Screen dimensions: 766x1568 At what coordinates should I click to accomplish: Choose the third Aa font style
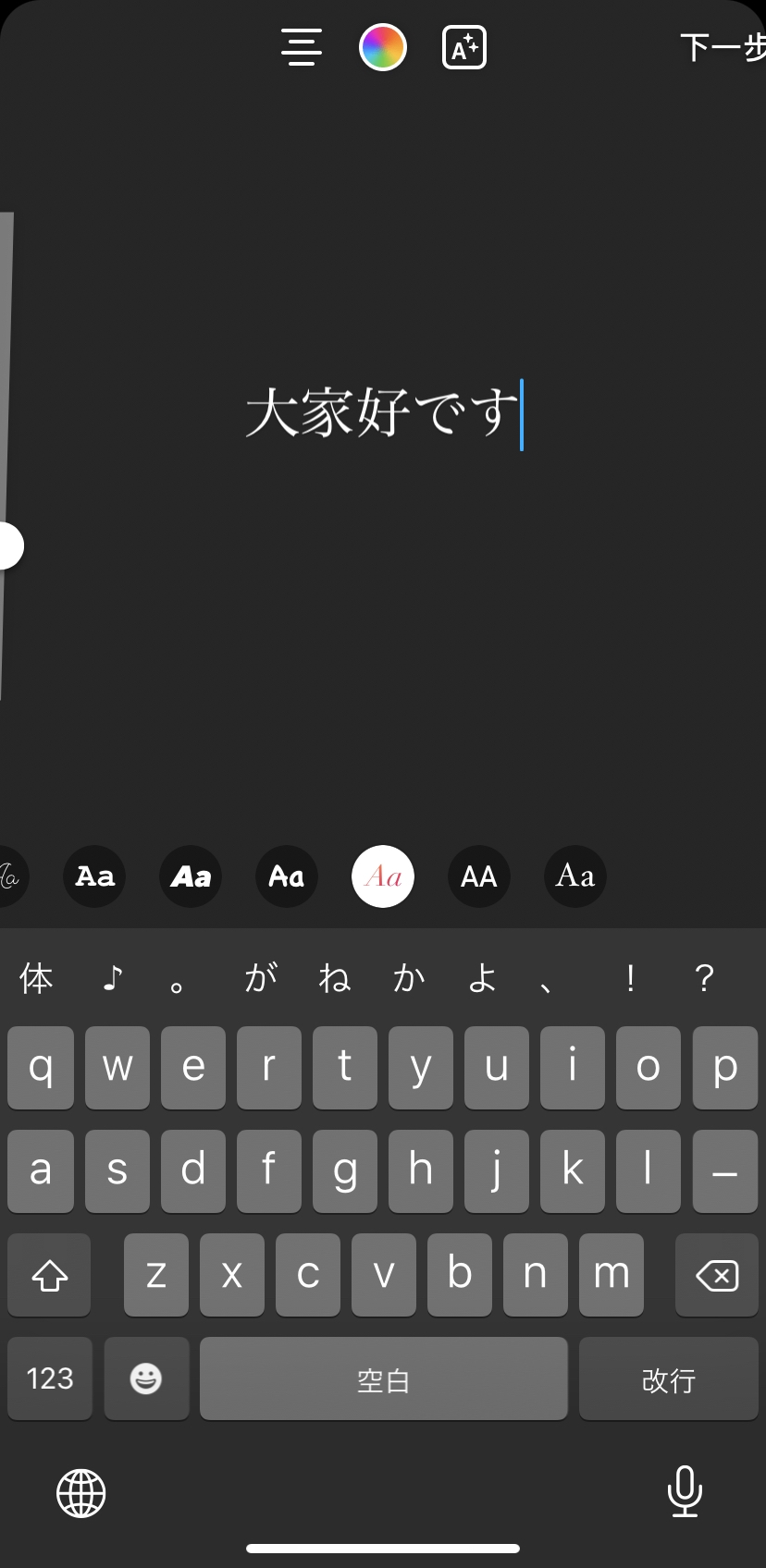click(287, 876)
